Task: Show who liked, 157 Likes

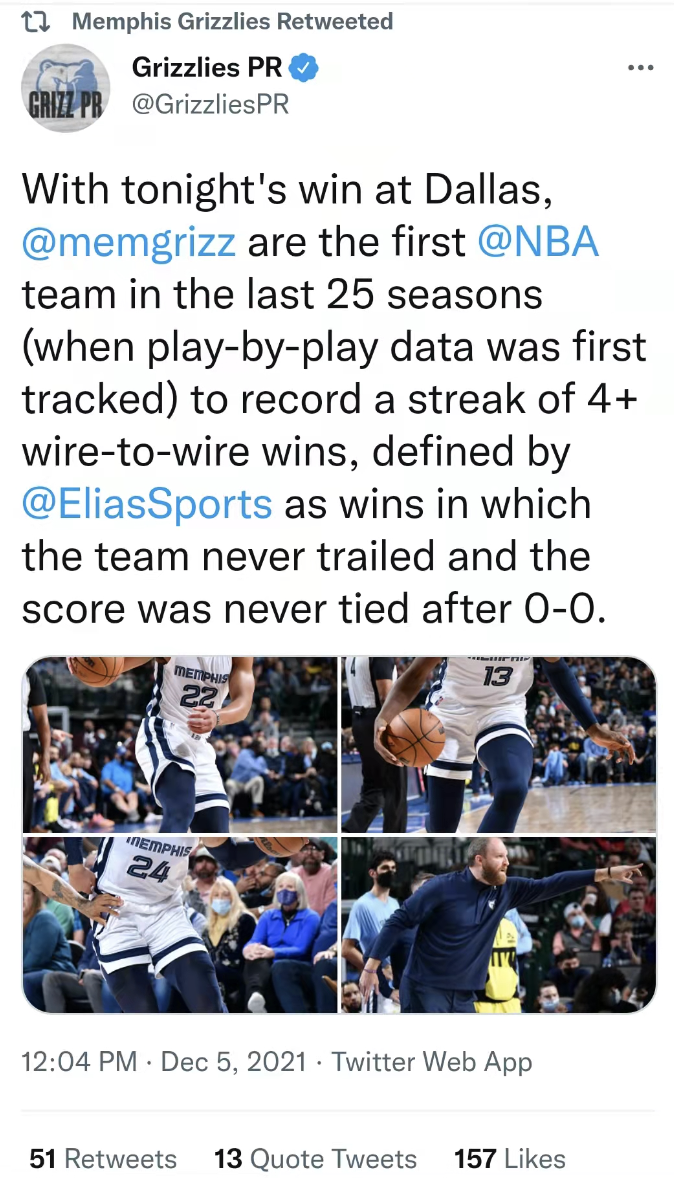Action: click(x=509, y=1159)
